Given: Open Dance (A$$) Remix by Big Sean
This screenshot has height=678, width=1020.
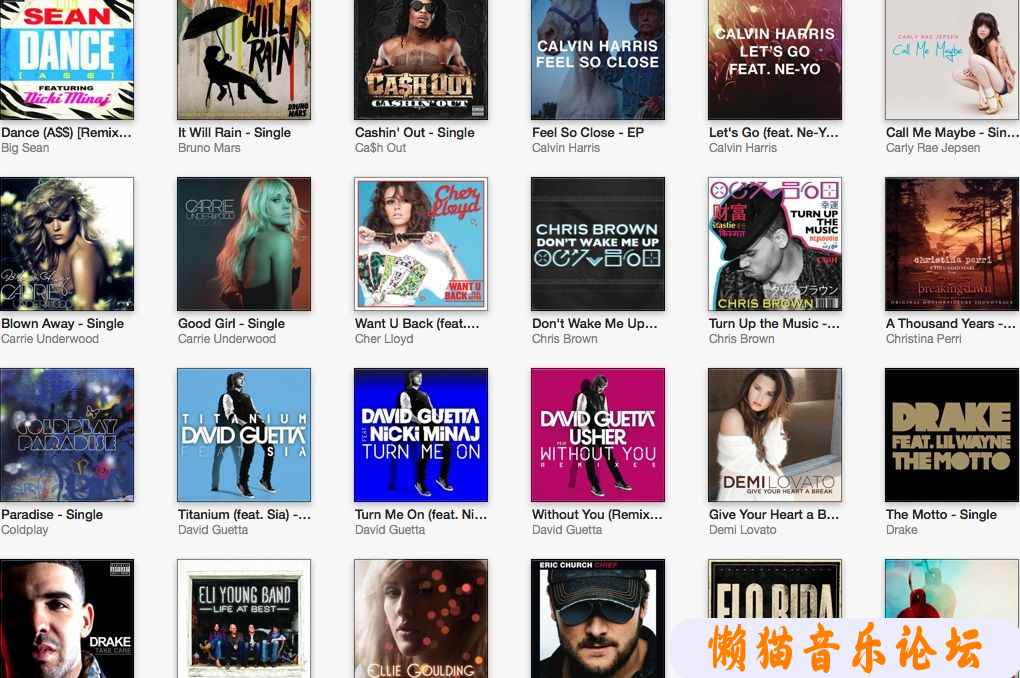Looking at the screenshot, I should click(67, 60).
